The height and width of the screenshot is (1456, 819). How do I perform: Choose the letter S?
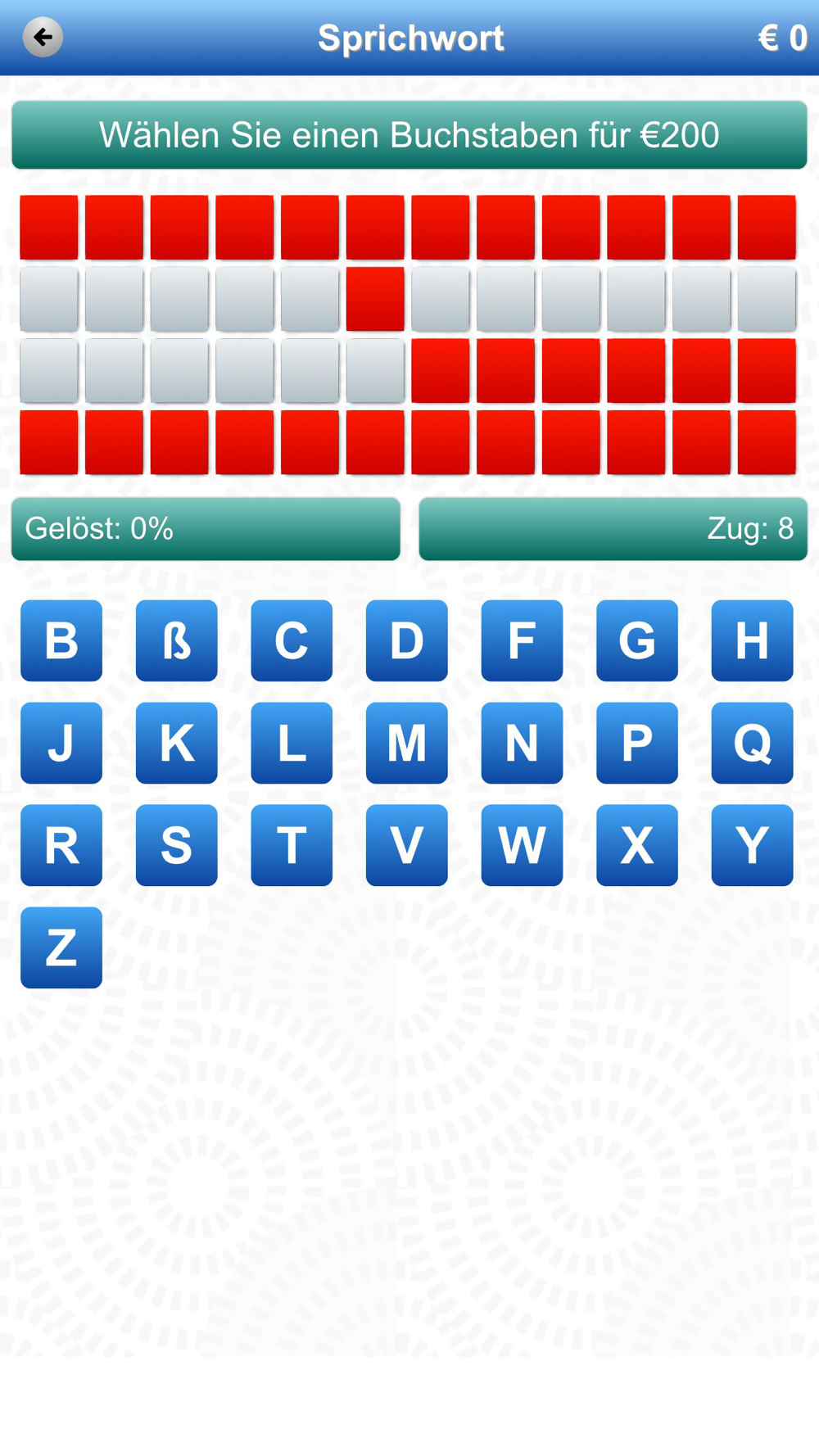[176, 845]
